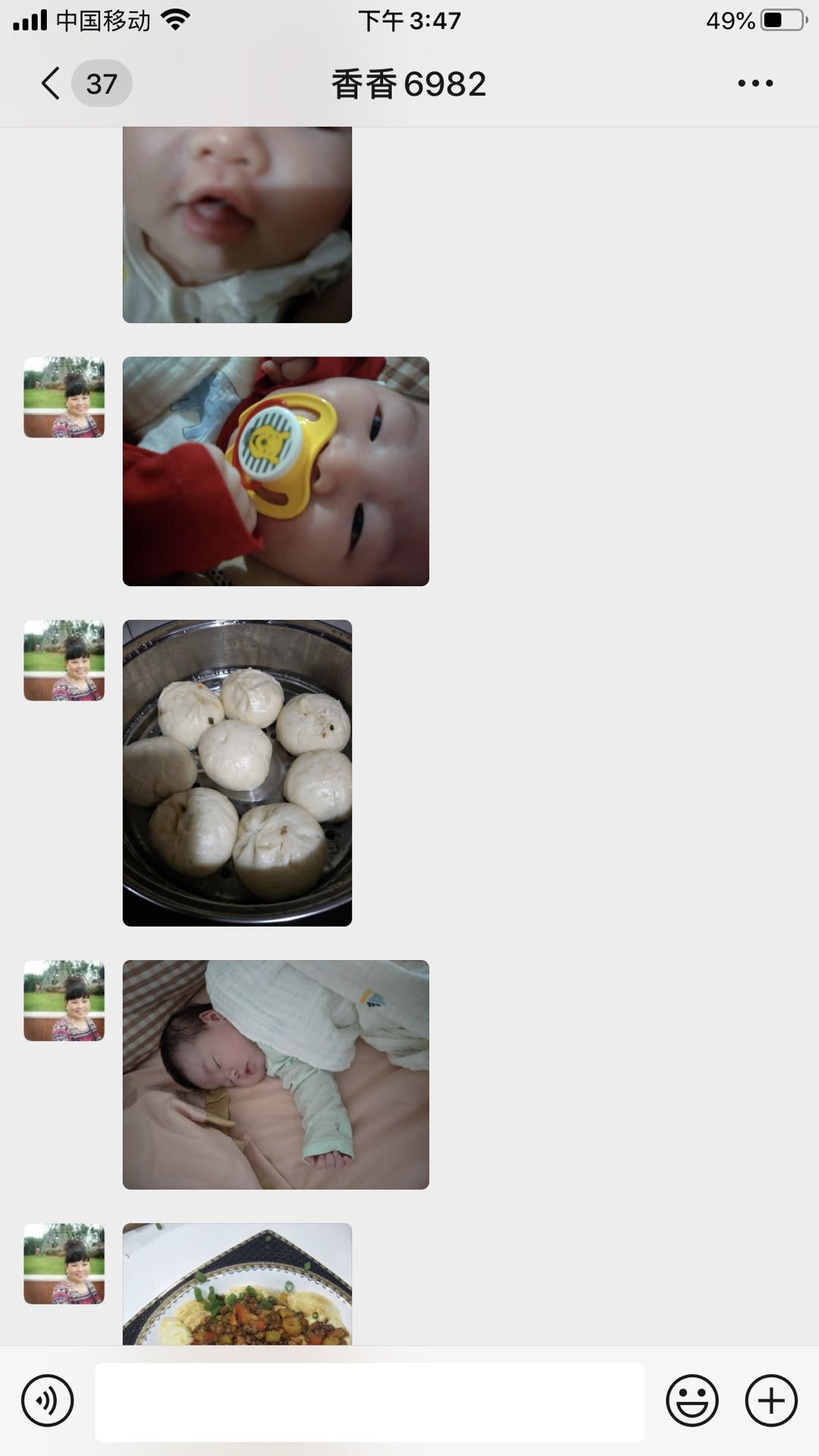View the steamed buns photo
This screenshot has width=819, height=1456.
[237, 773]
